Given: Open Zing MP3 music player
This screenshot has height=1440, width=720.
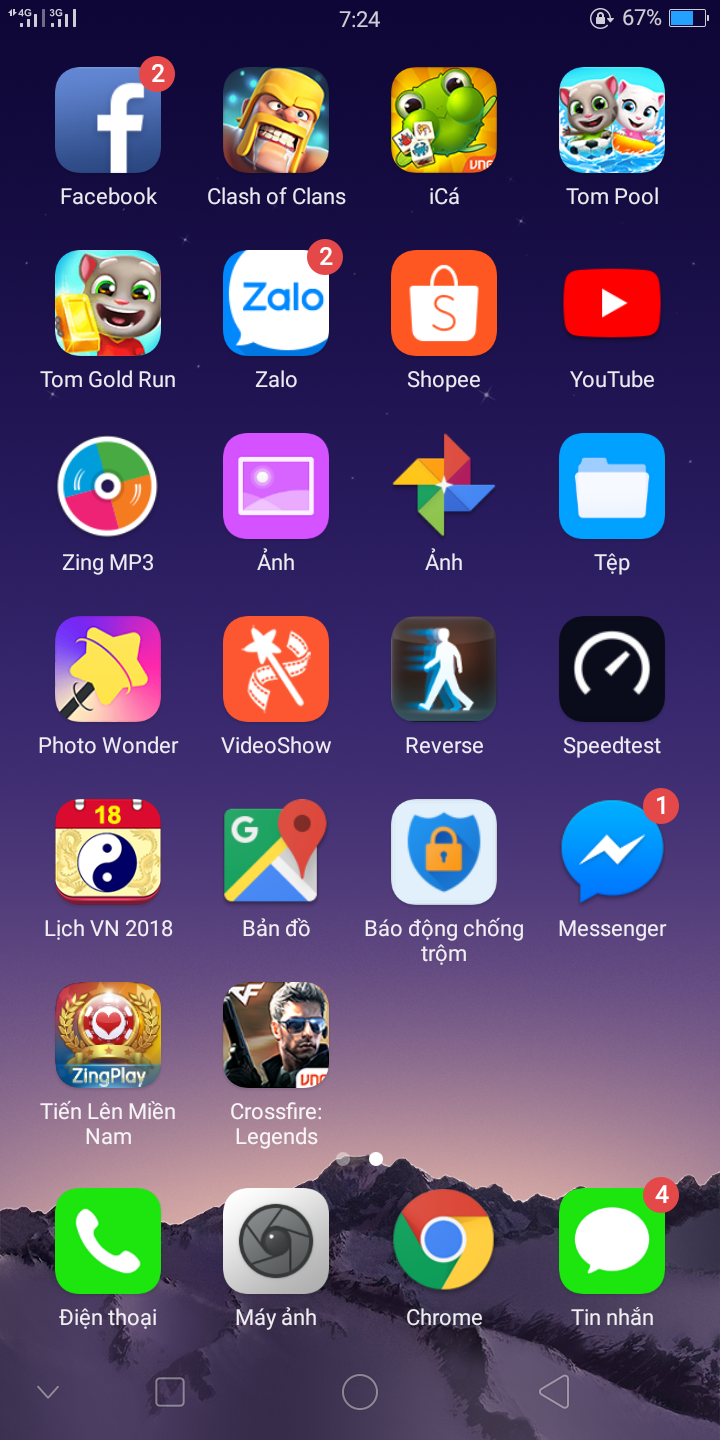Looking at the screenshot, I should pos(108,486).
